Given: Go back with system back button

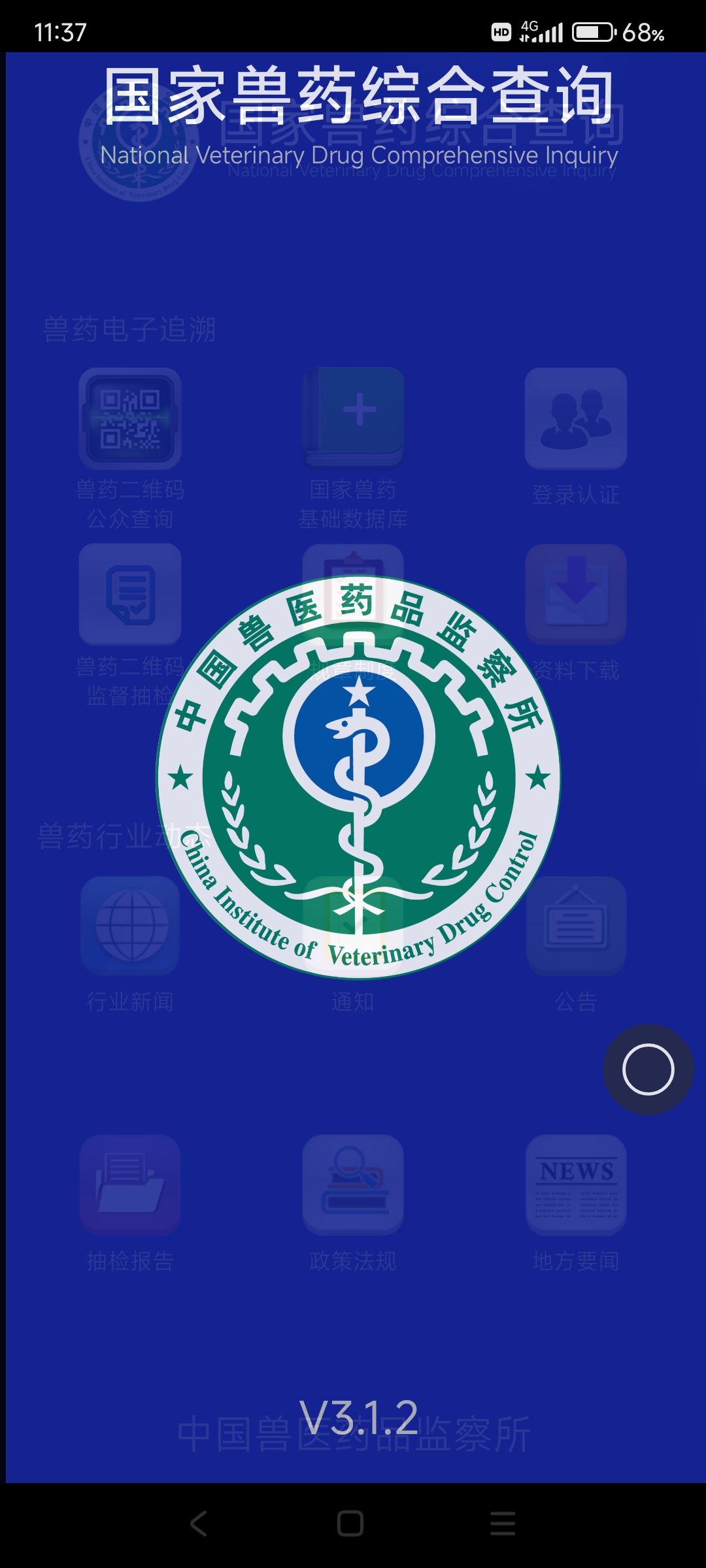Looking at the screenshot, I should click(199, 1524).
